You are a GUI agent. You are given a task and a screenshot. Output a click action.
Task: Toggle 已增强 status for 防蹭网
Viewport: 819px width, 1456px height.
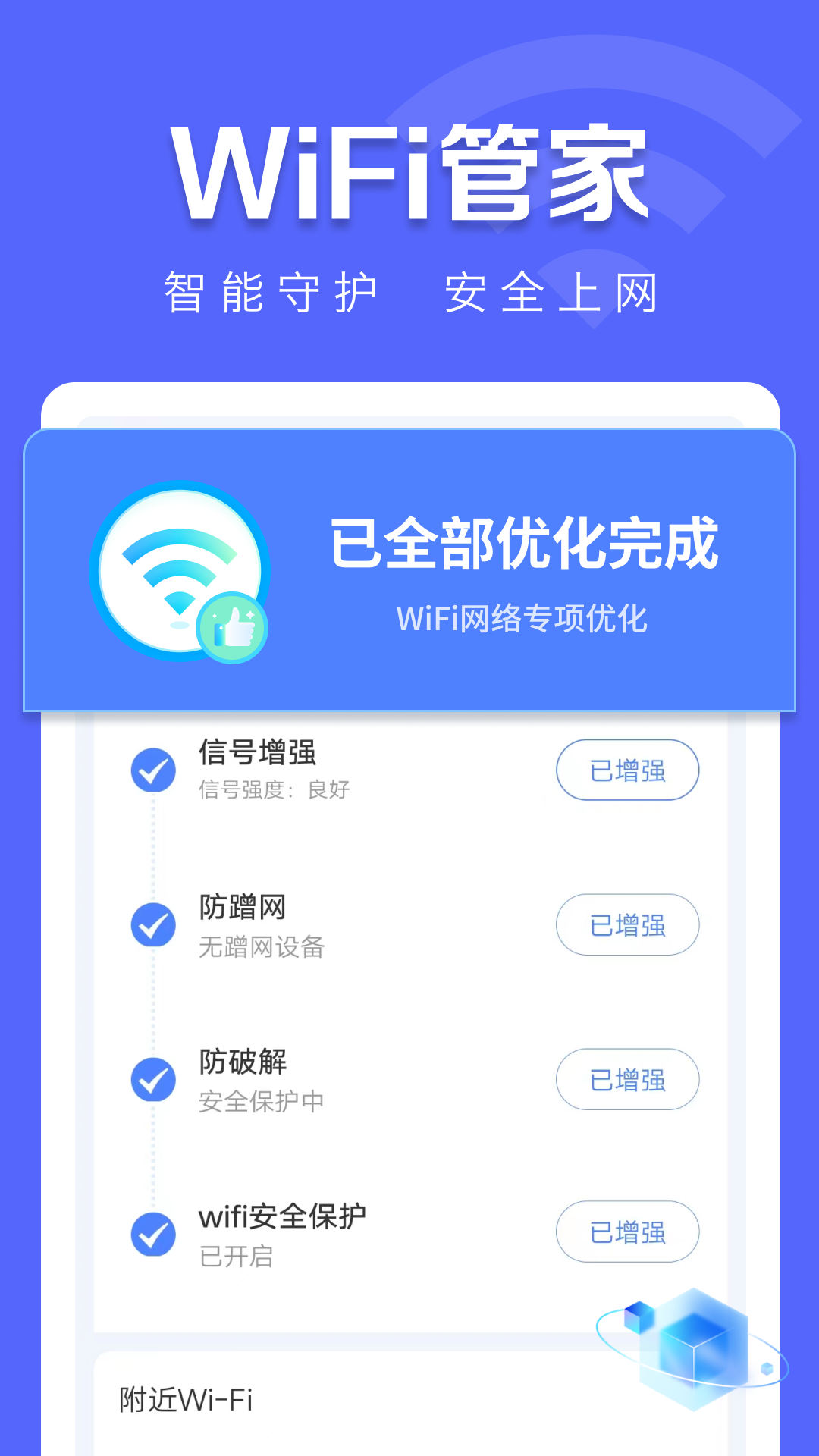627,924
